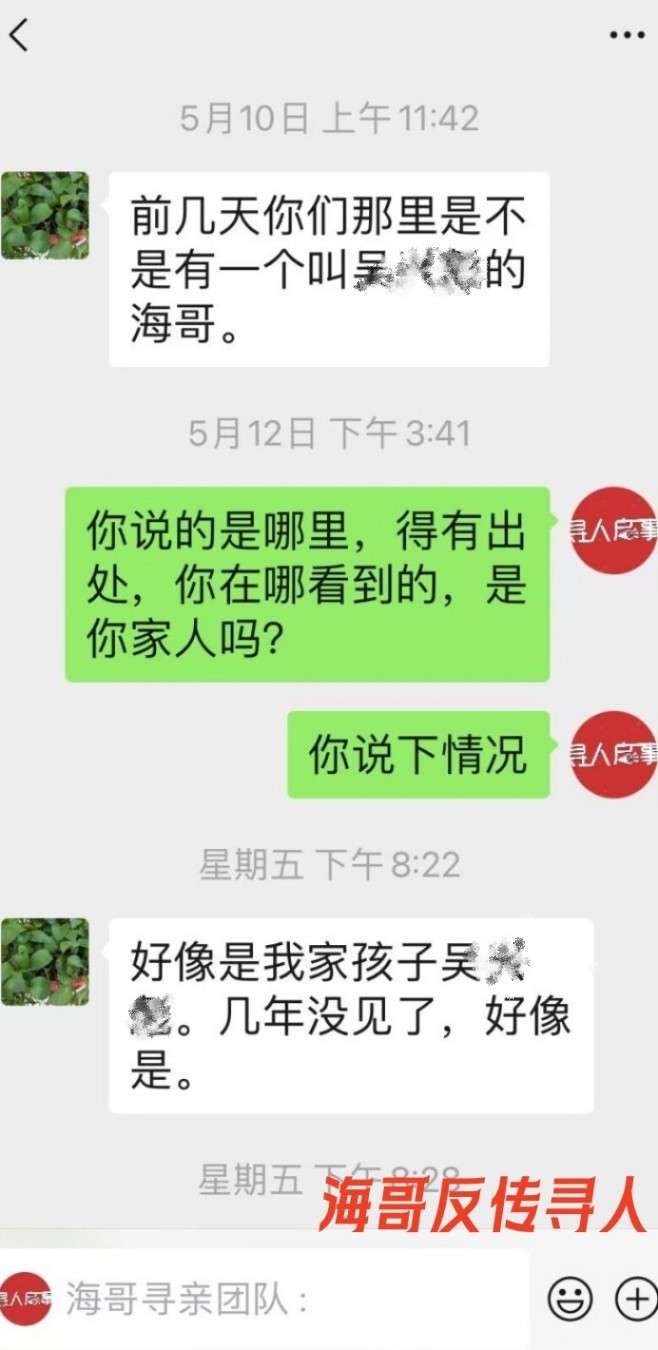Open the plus attachment menu
The image size is (658, 1350).
point(634,1299)
